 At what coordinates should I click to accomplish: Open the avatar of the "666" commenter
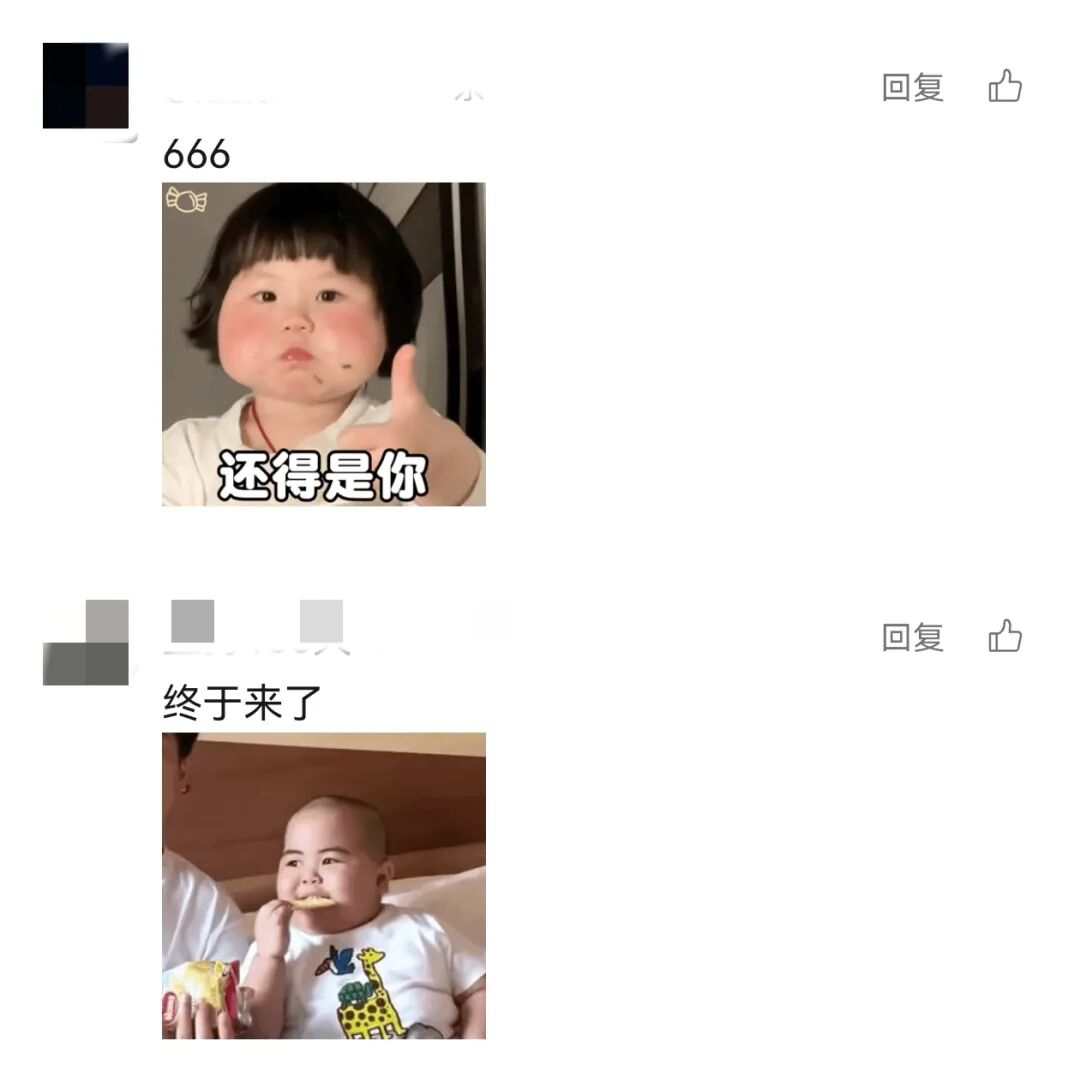(86, 87)
